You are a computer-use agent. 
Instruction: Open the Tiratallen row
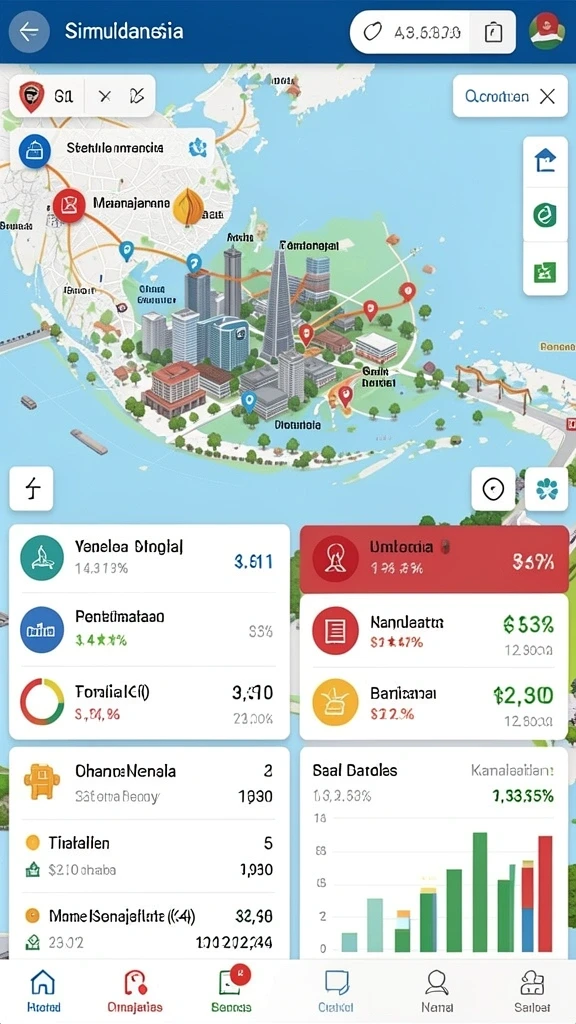(150, 856)
